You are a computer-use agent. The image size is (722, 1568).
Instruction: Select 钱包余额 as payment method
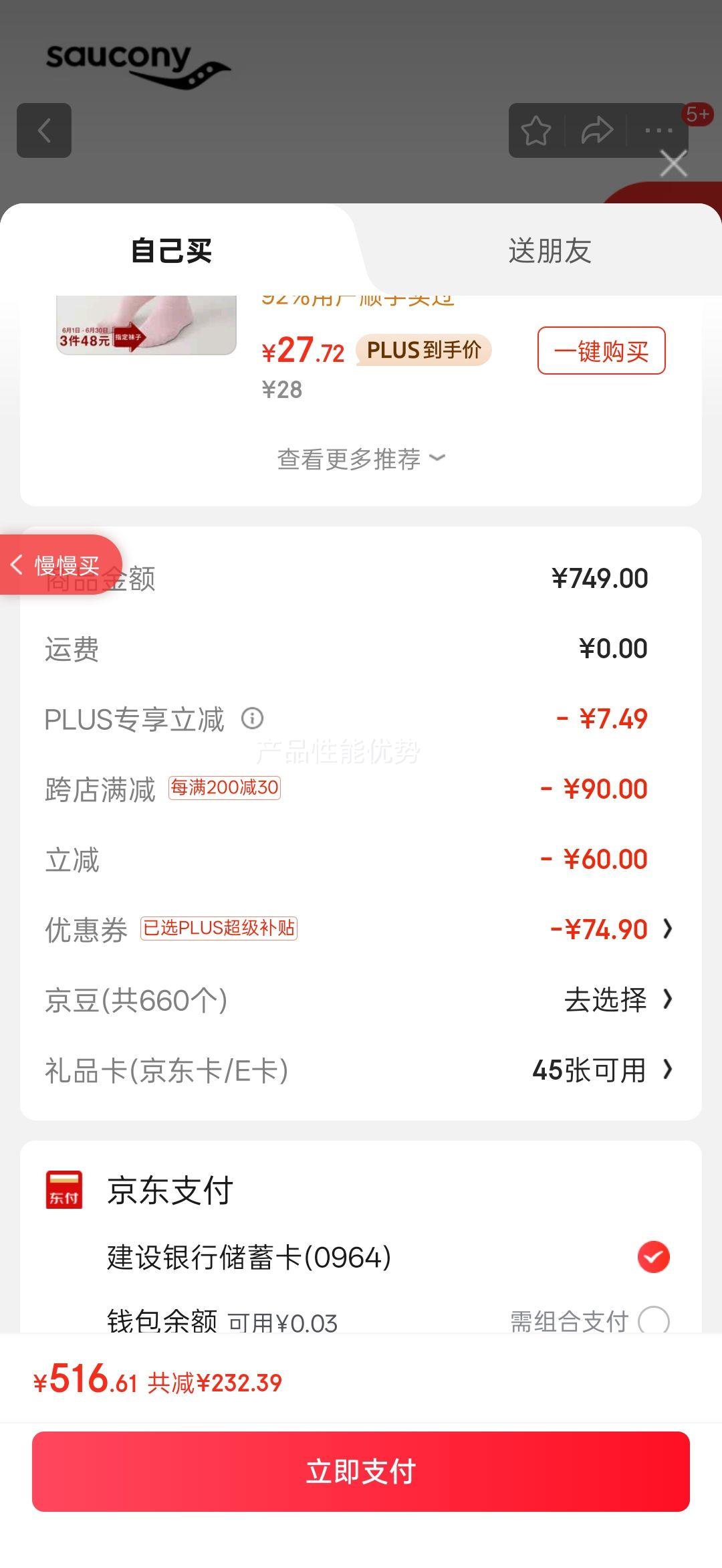[x=653, y=1321]
